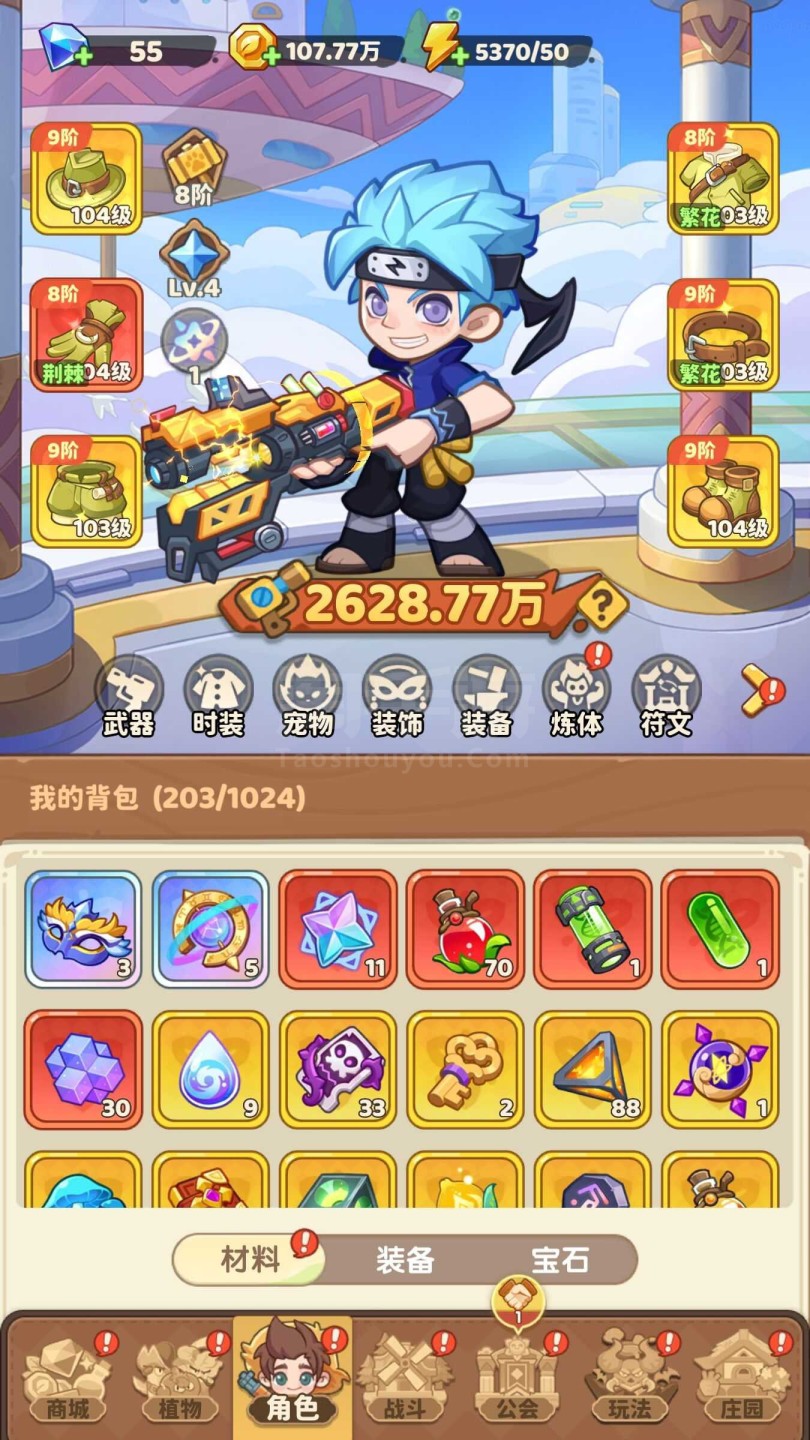Open the power score help question mark
This screenshot has width=810, height=1440.
coord(603,604)
